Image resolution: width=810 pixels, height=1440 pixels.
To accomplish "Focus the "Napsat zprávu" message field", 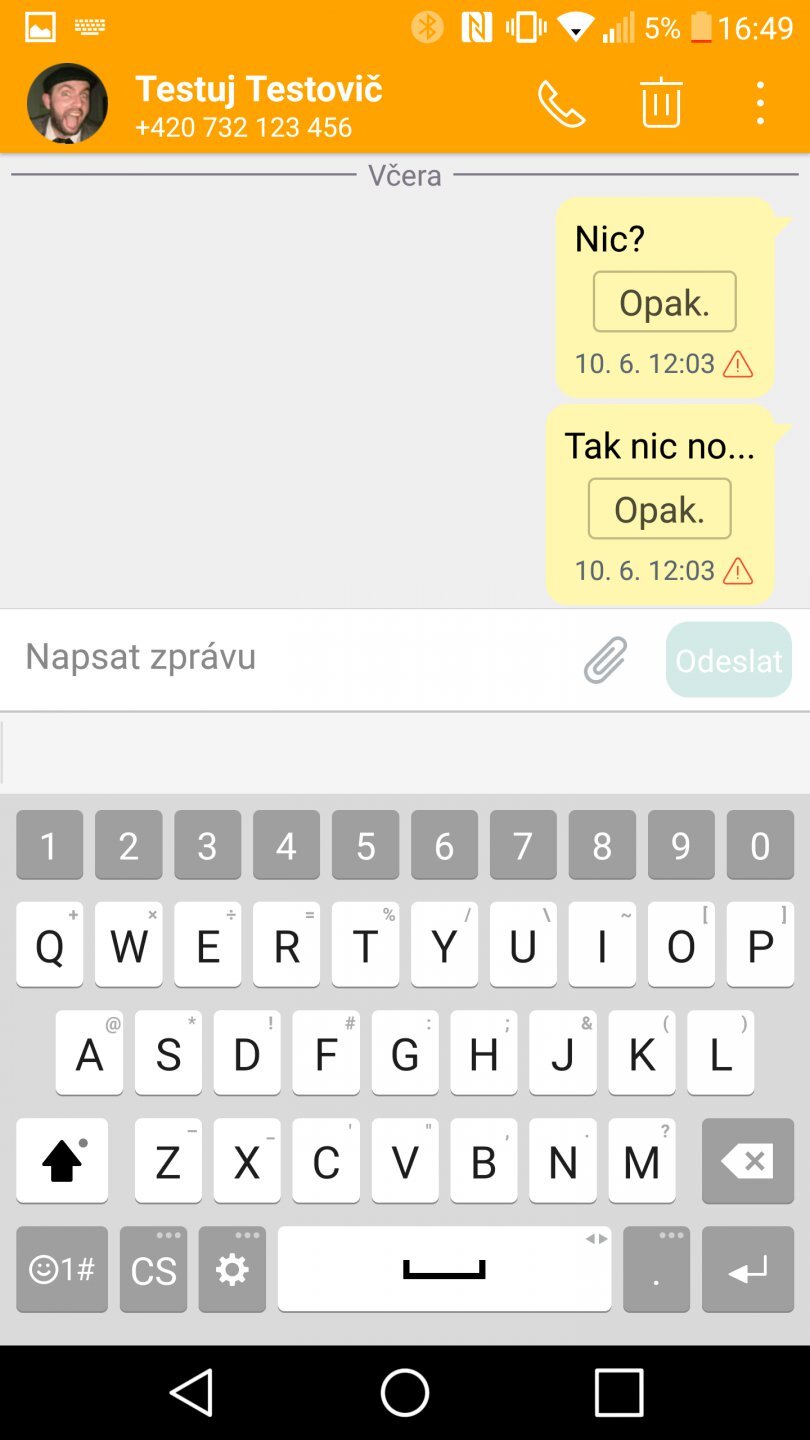I will [290, 657].
